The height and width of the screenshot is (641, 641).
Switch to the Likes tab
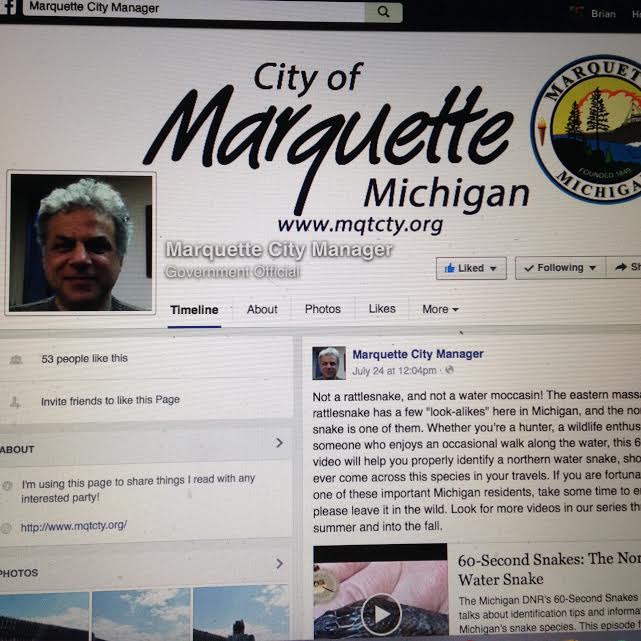(x=382, y=309)
